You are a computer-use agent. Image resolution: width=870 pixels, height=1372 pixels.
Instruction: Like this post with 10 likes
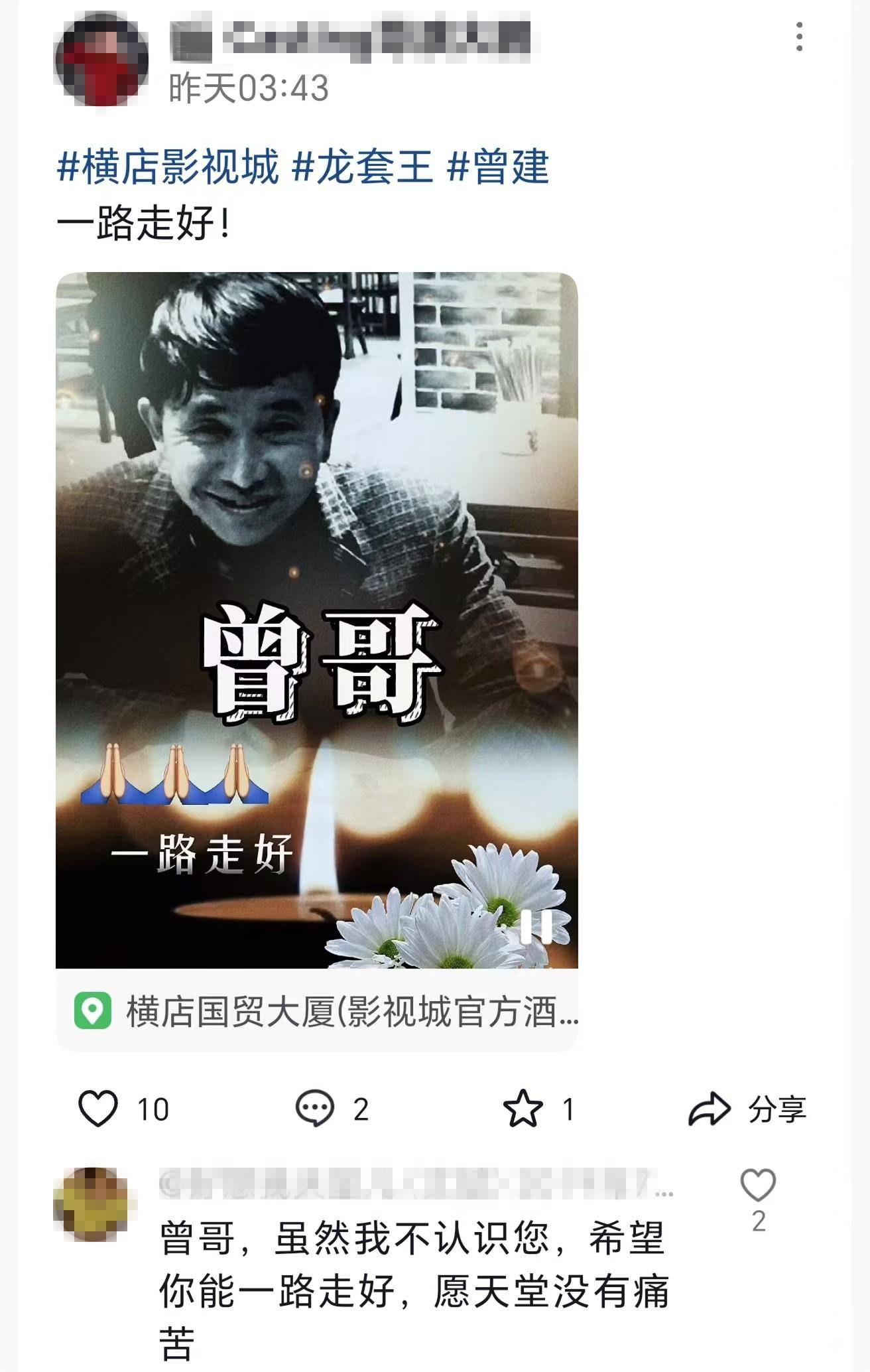[x=99, y=1109]
